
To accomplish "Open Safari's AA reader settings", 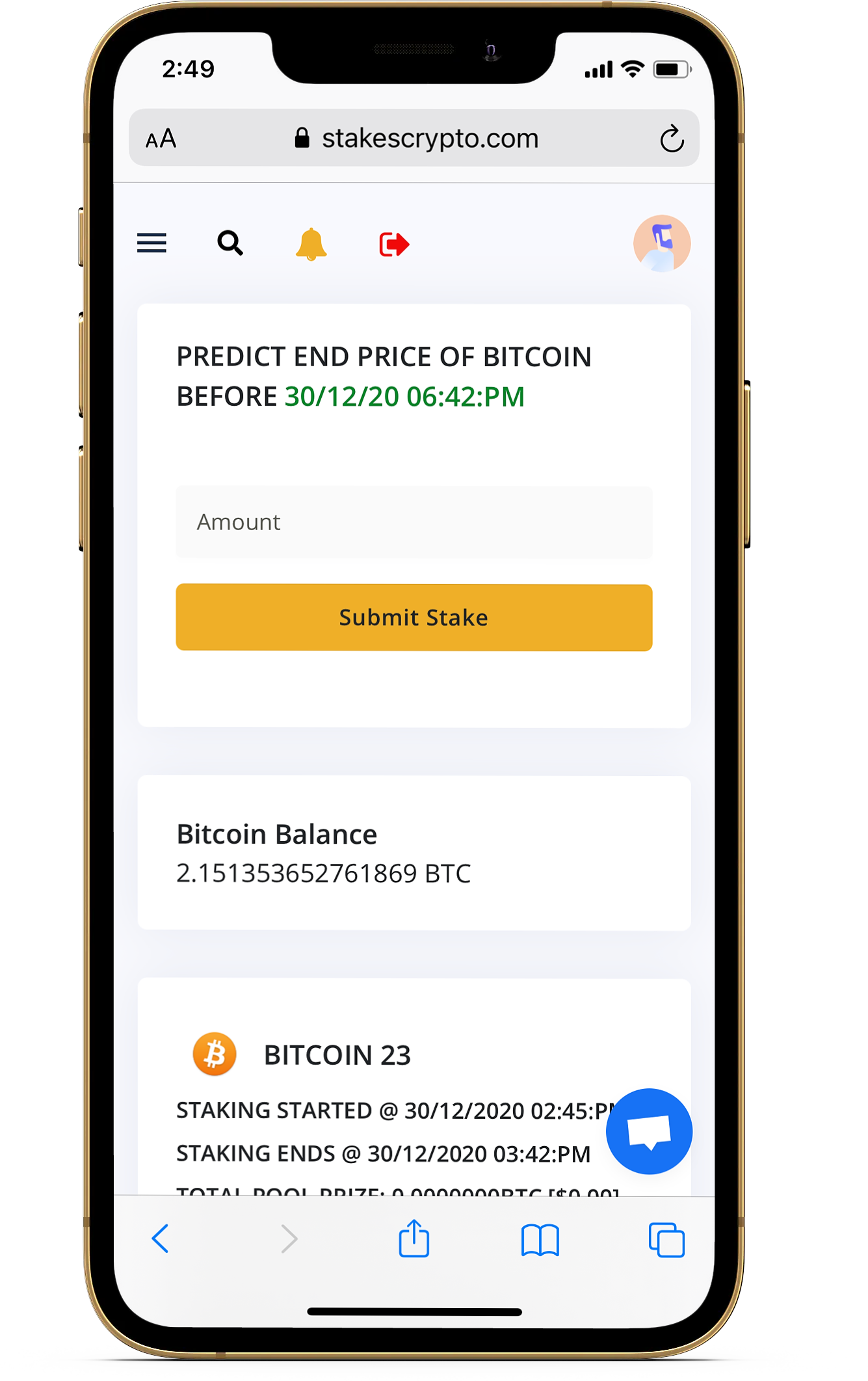I will [x=161, y=139].
